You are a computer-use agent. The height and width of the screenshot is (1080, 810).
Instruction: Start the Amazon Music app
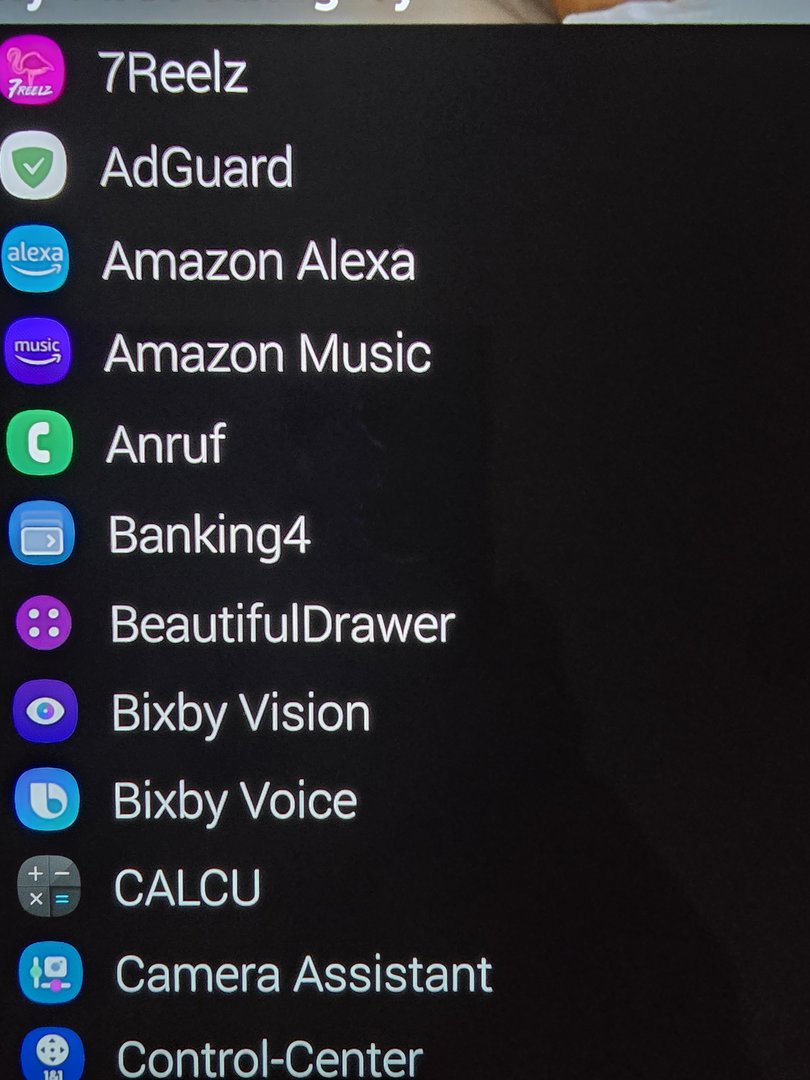pyautogui.click(x=267, y=353)
